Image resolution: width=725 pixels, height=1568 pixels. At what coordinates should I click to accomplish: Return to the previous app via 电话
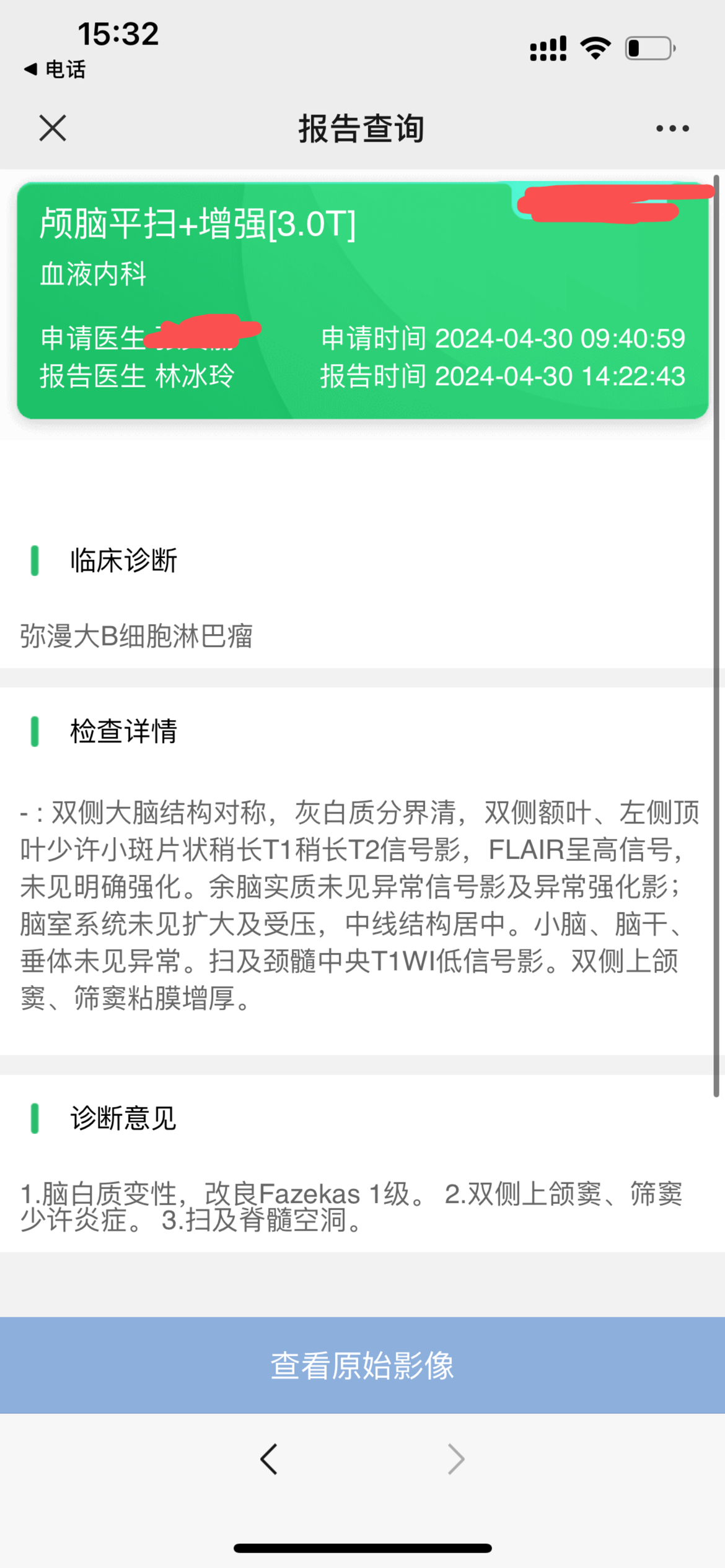(55, 69)
